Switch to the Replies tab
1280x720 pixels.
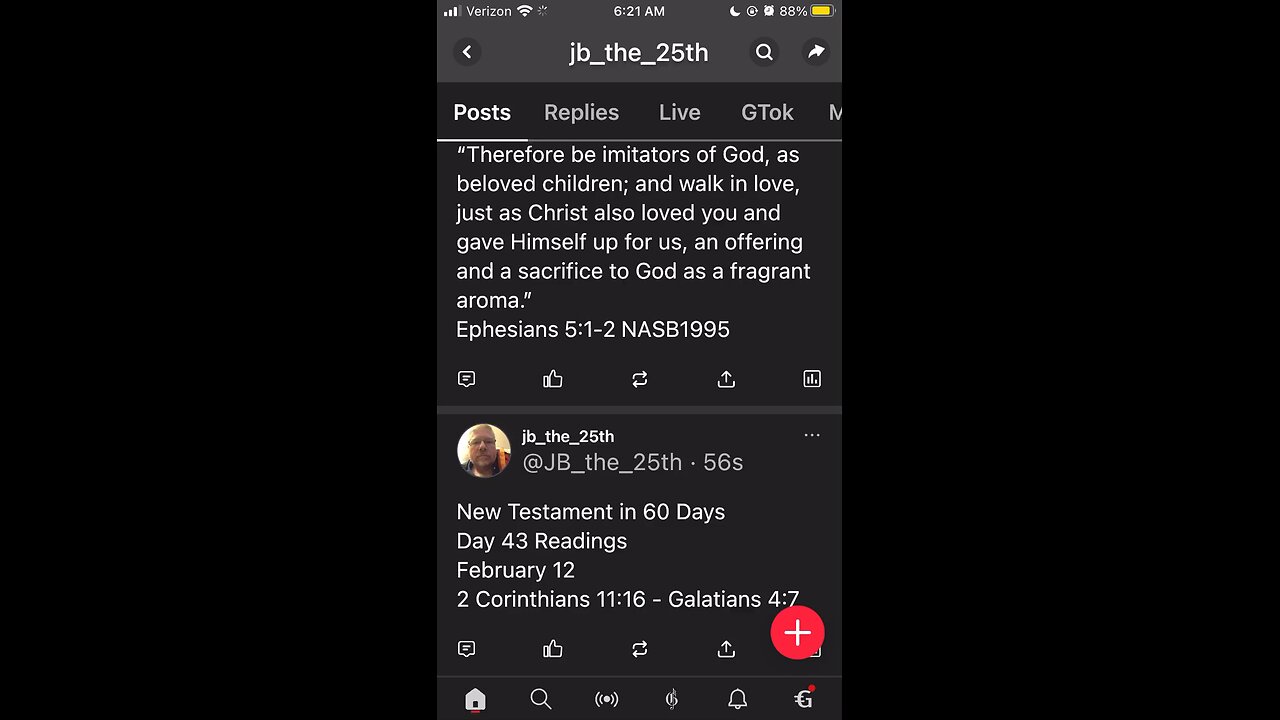click(581, 112)
